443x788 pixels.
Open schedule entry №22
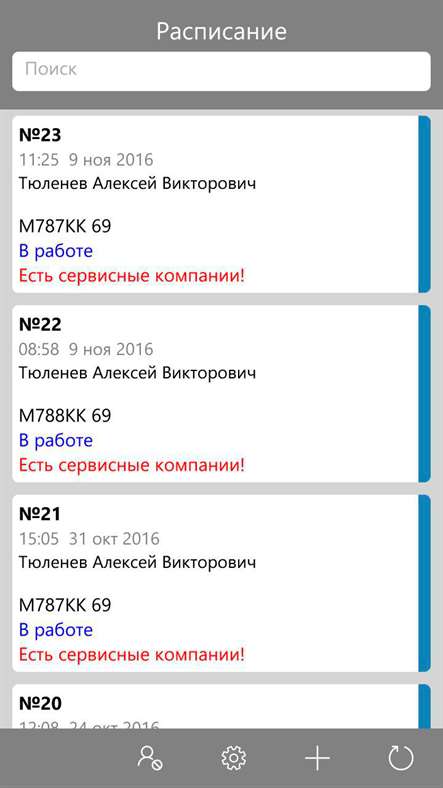tap(221, 394)
